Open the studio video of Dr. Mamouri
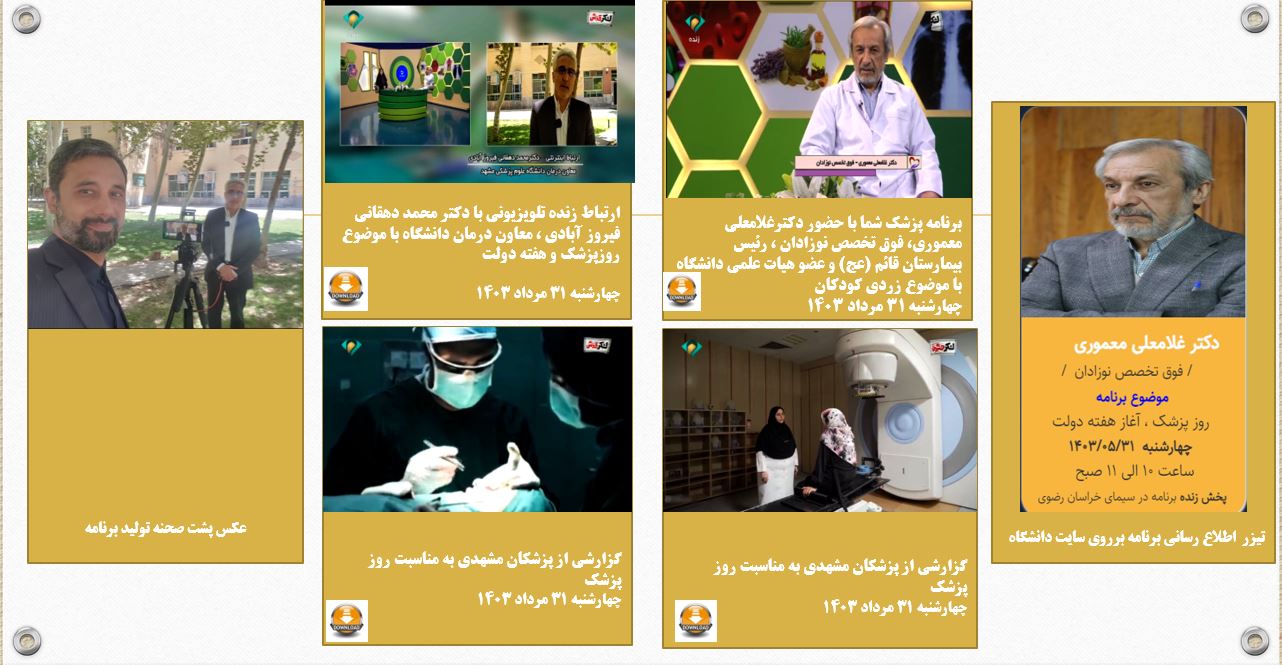 (x=818, y=99)
